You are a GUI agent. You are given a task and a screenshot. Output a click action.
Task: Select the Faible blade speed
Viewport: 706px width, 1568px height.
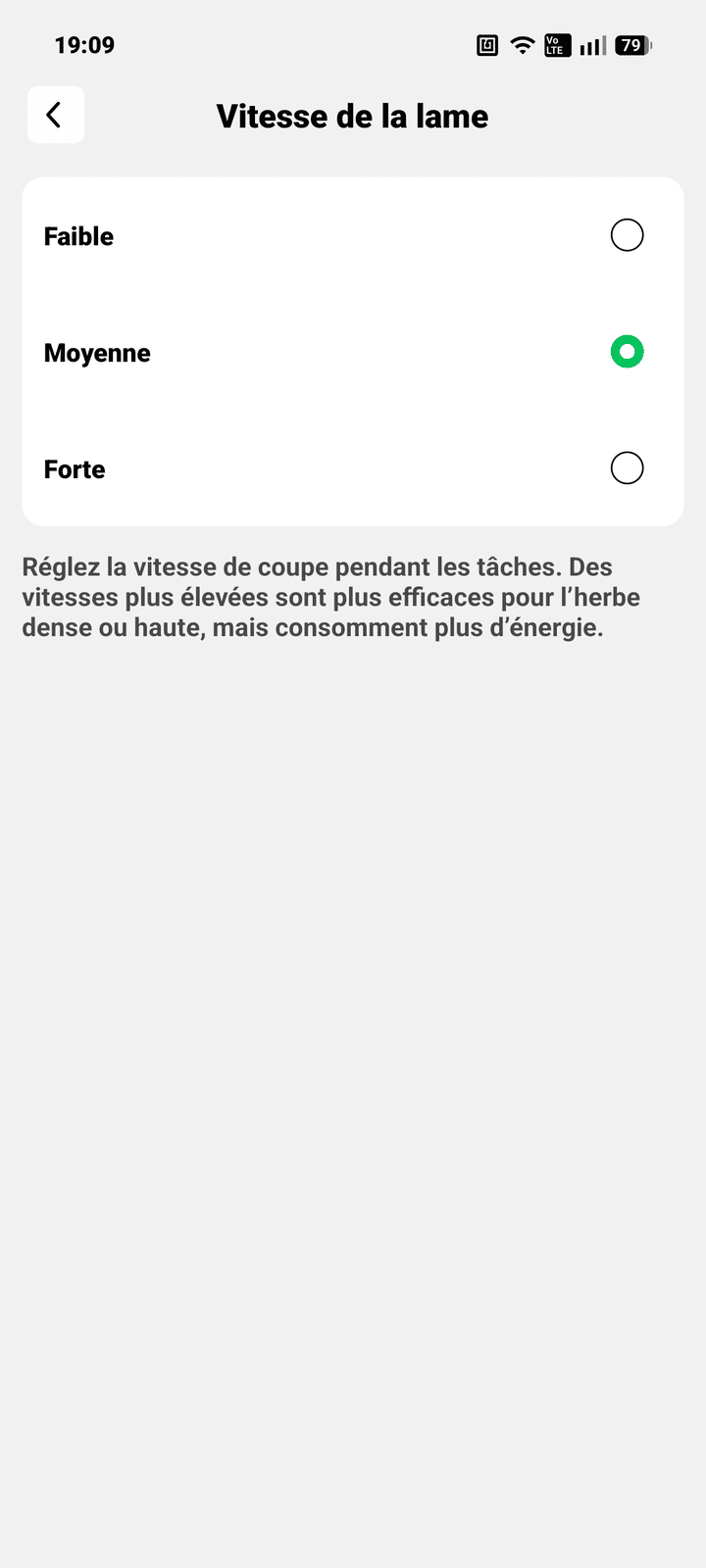click(x=627, y=235)
